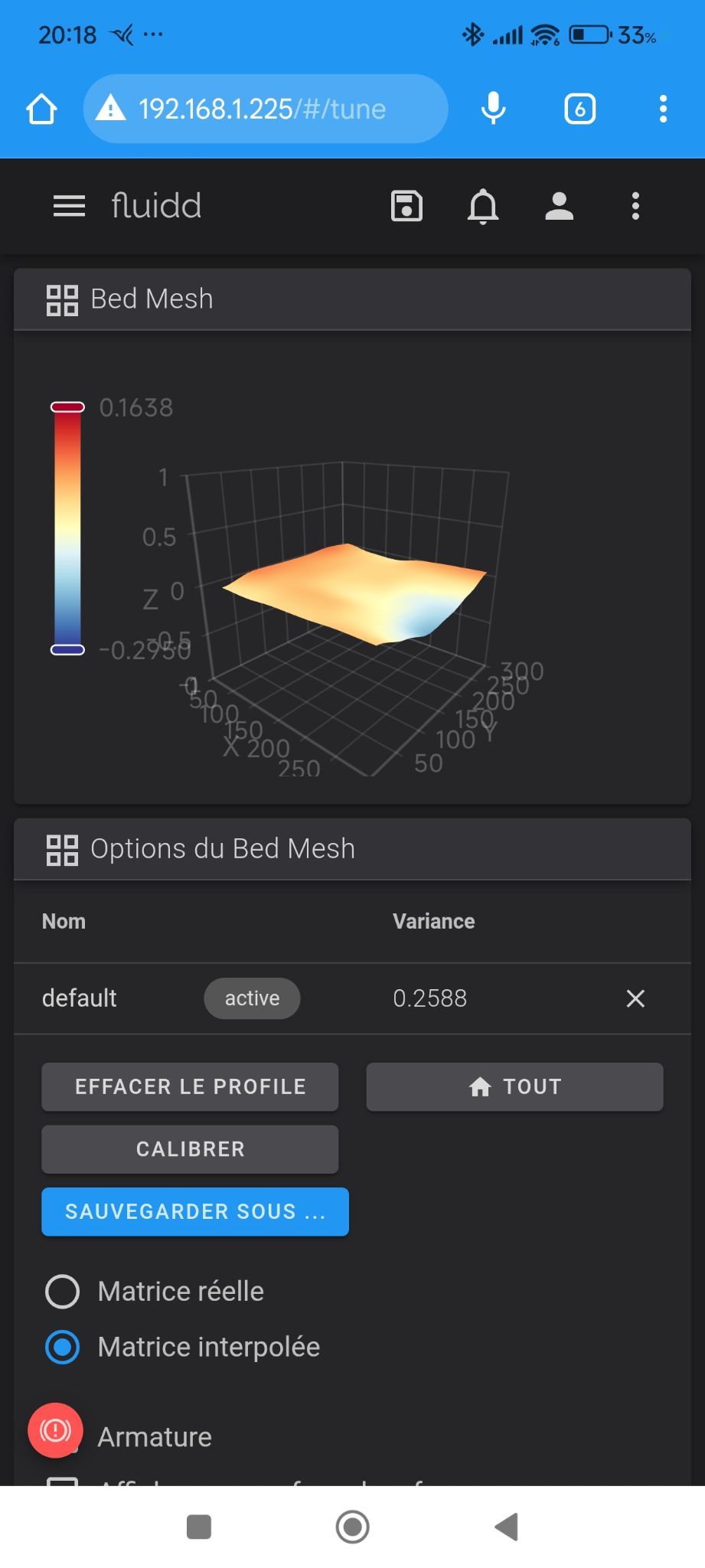
Task: Open the browser tabs switcher
Action: pyautogui.click(x=579, y=109)
